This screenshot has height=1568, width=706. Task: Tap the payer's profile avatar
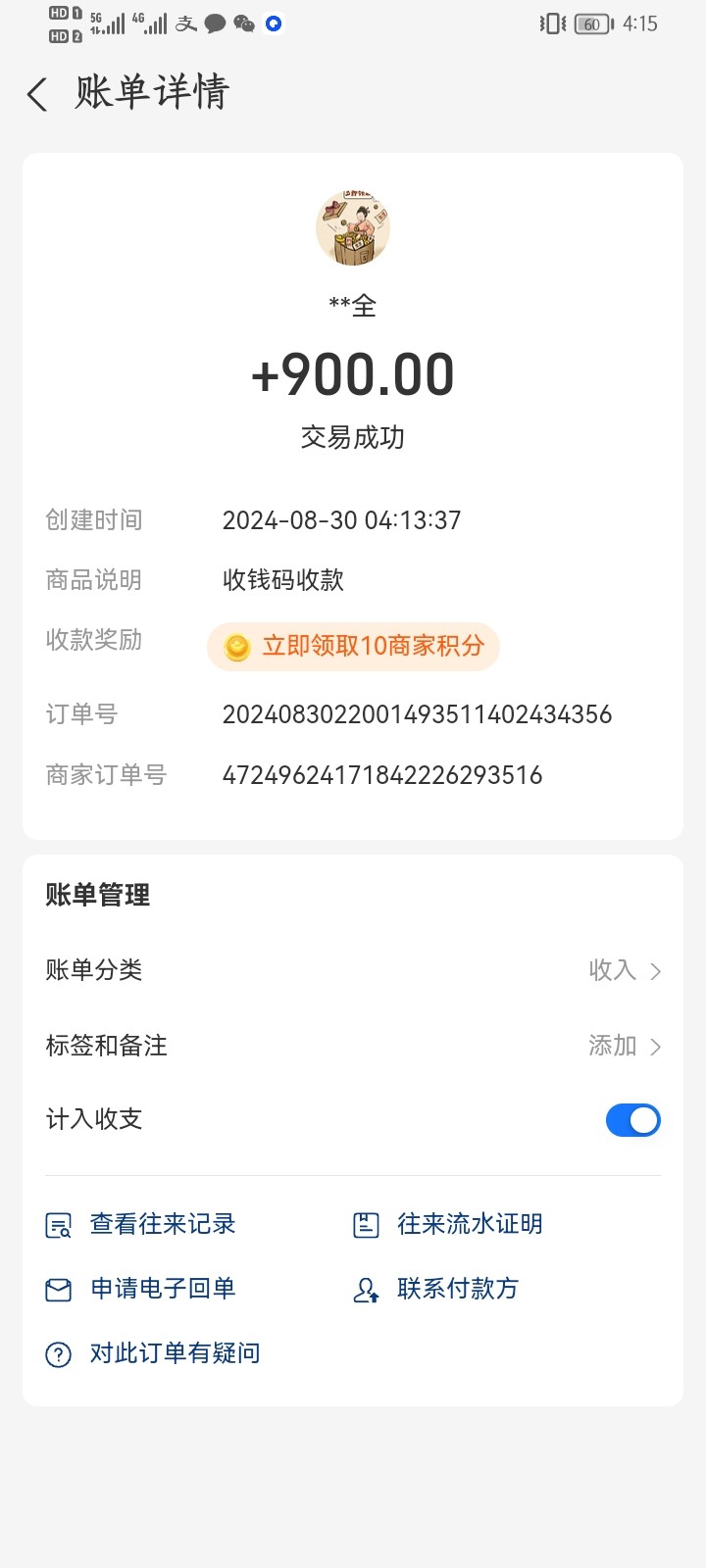(x=353, y=228)
